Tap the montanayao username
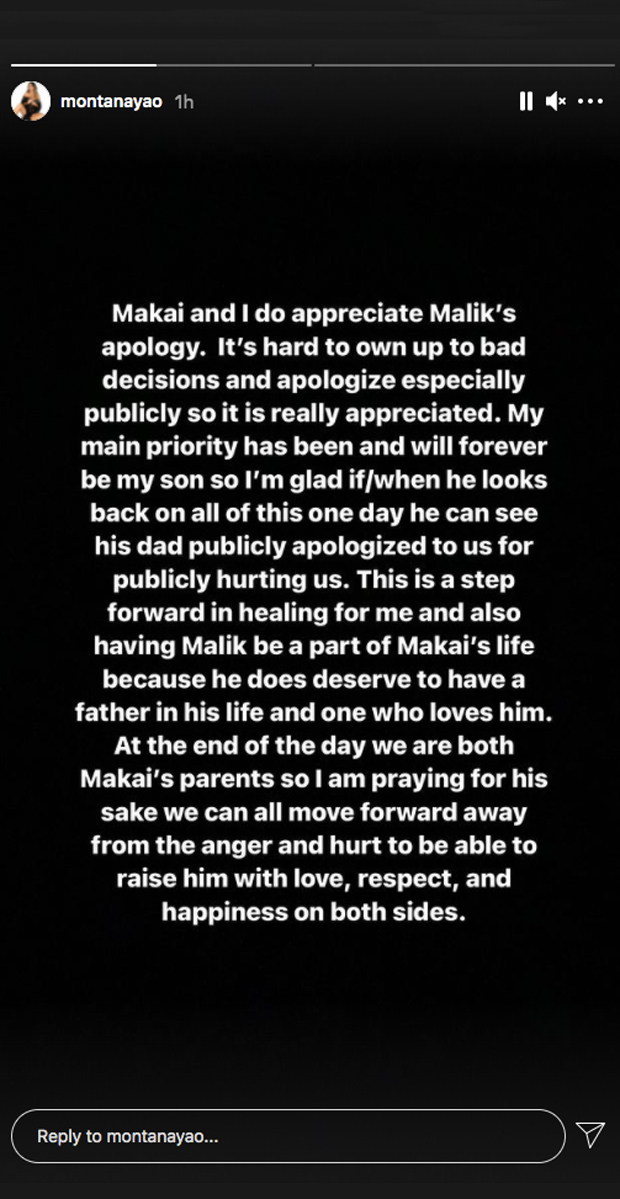620x1199 pixels. pos(111,102)
